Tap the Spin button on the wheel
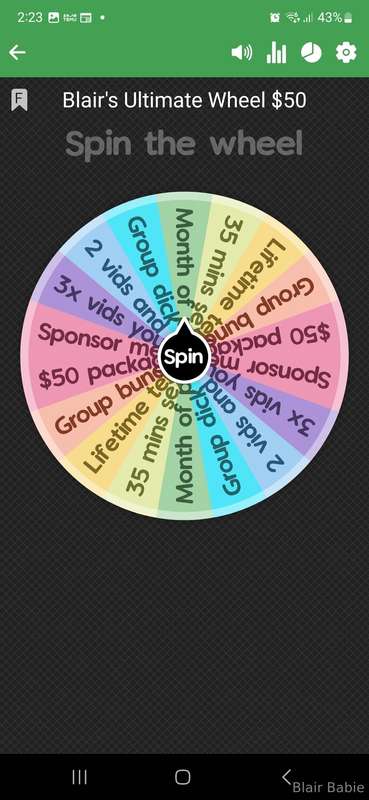Viewport: 369px width, 800px height. [184, 357]
